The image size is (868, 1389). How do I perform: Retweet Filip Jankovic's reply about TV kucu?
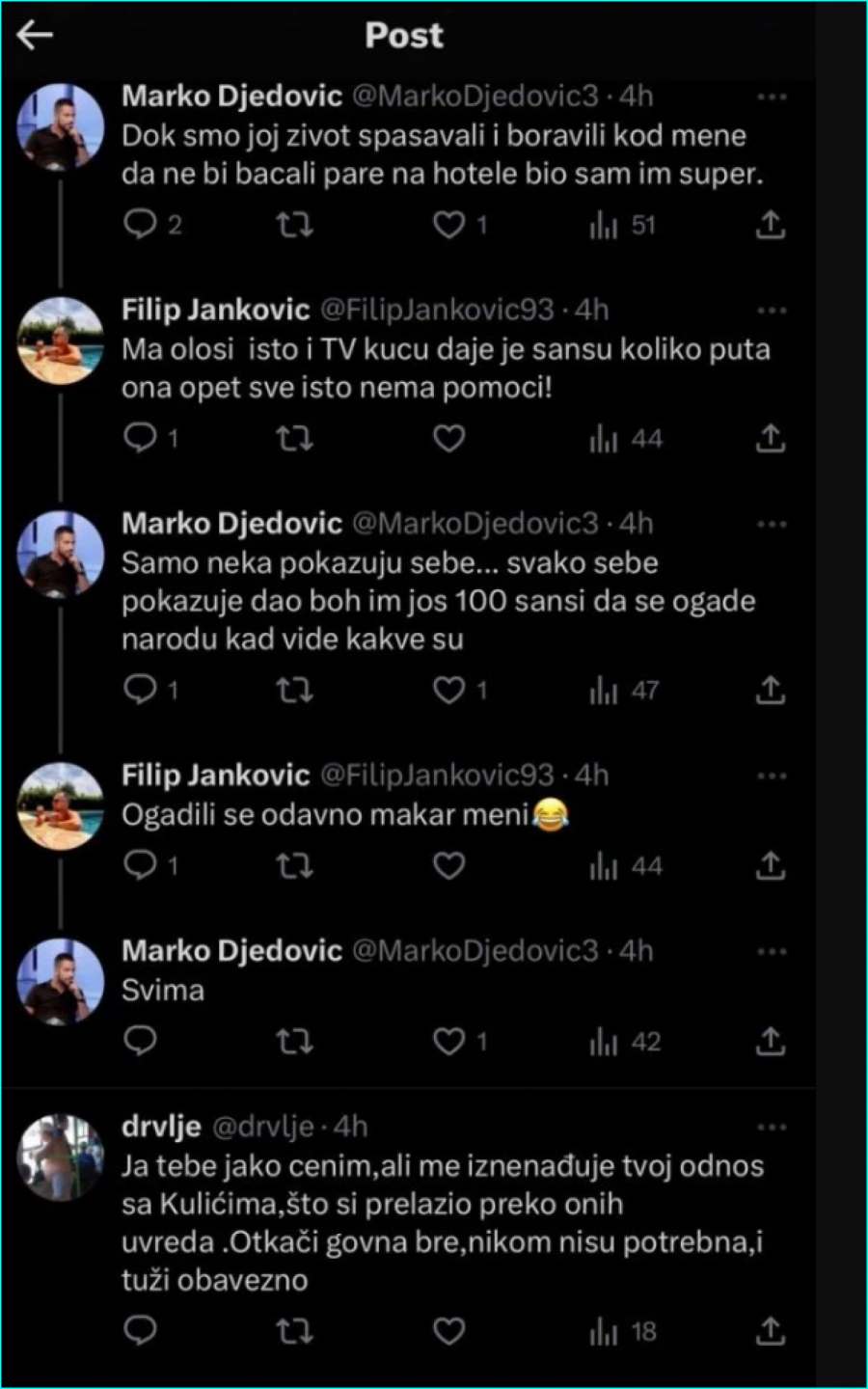294,438
